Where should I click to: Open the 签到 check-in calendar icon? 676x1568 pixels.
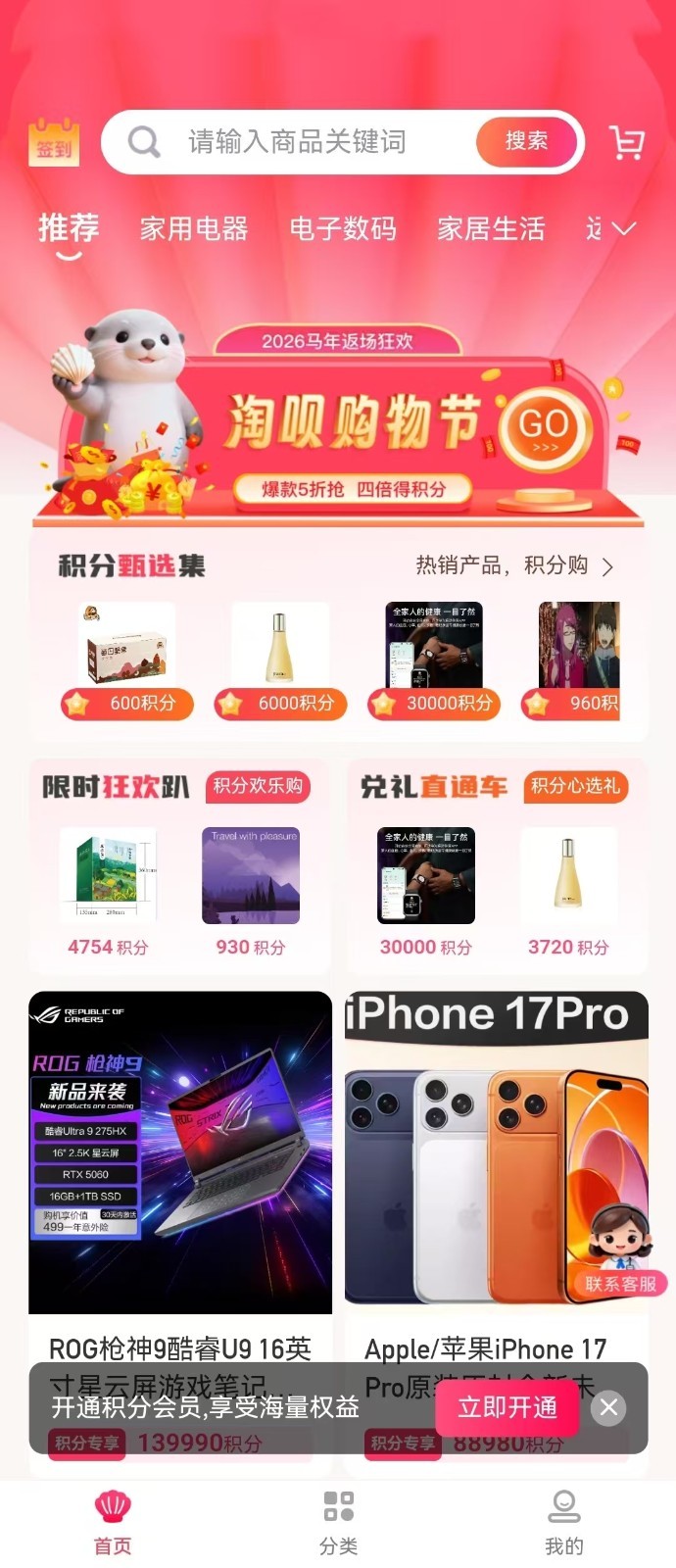pyautogui.click(x=54, y=143)
